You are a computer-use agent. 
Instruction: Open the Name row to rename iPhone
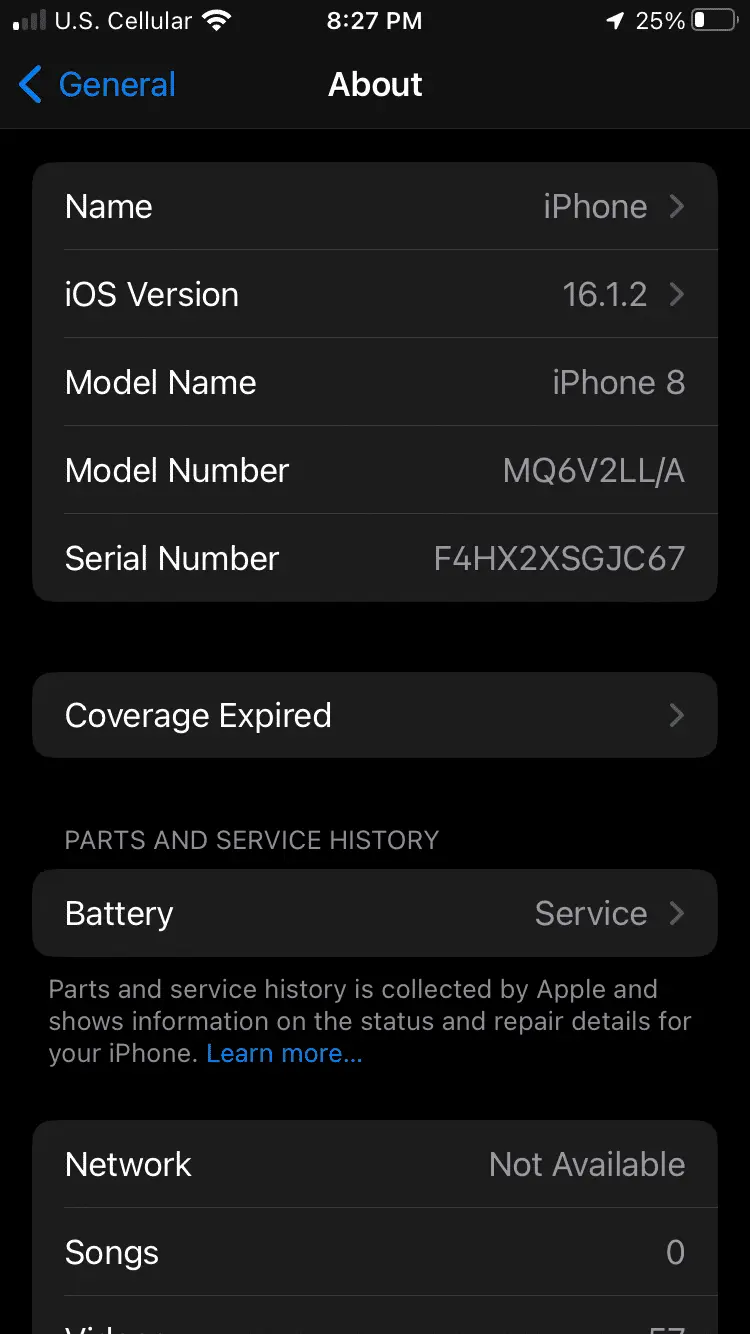(x=375, y=207)
